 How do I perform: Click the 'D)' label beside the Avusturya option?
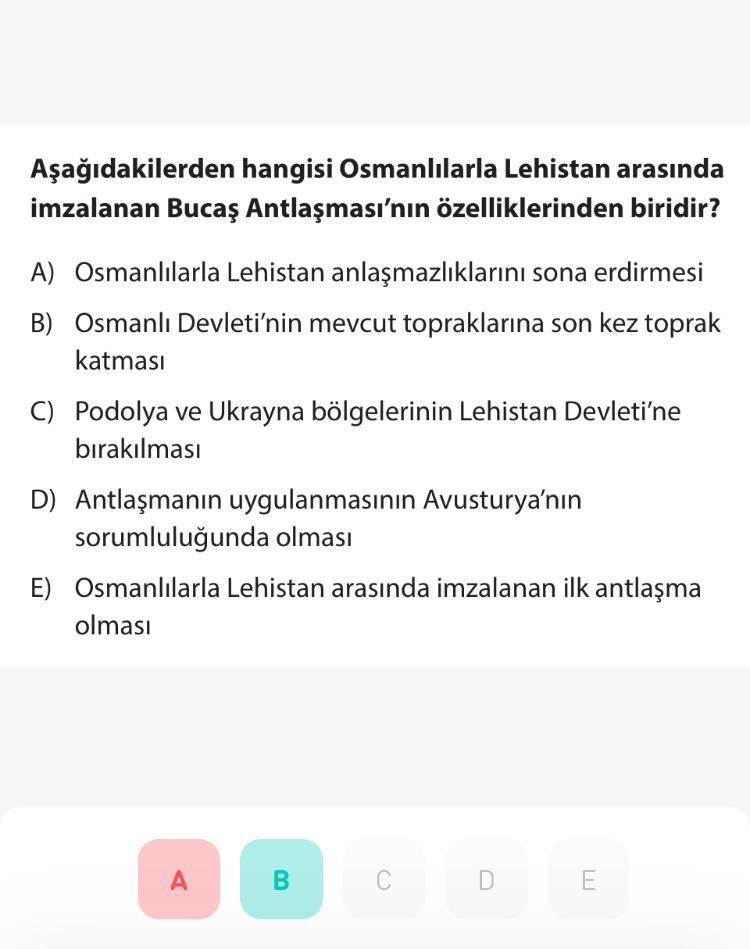coord(41,501)
